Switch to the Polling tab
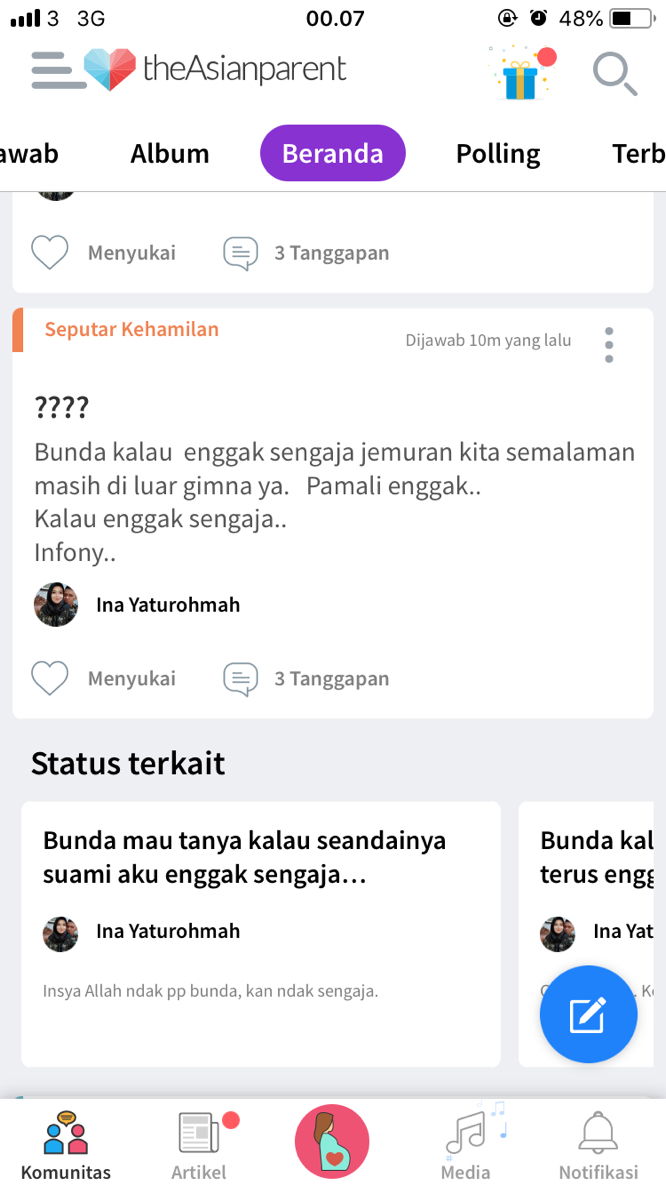666x1186 pixels. tap(498, 154)
